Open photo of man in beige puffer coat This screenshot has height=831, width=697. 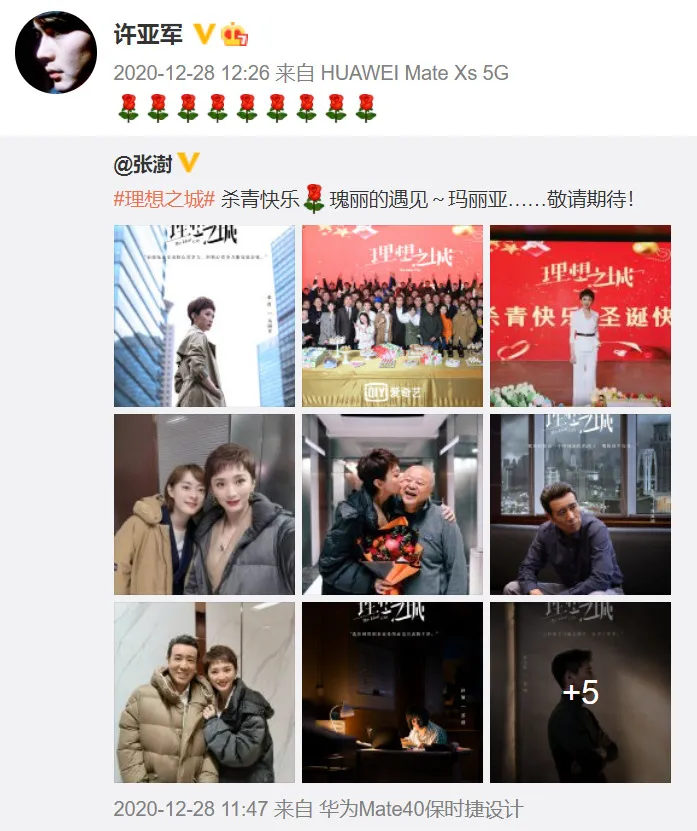coord(204,692)
